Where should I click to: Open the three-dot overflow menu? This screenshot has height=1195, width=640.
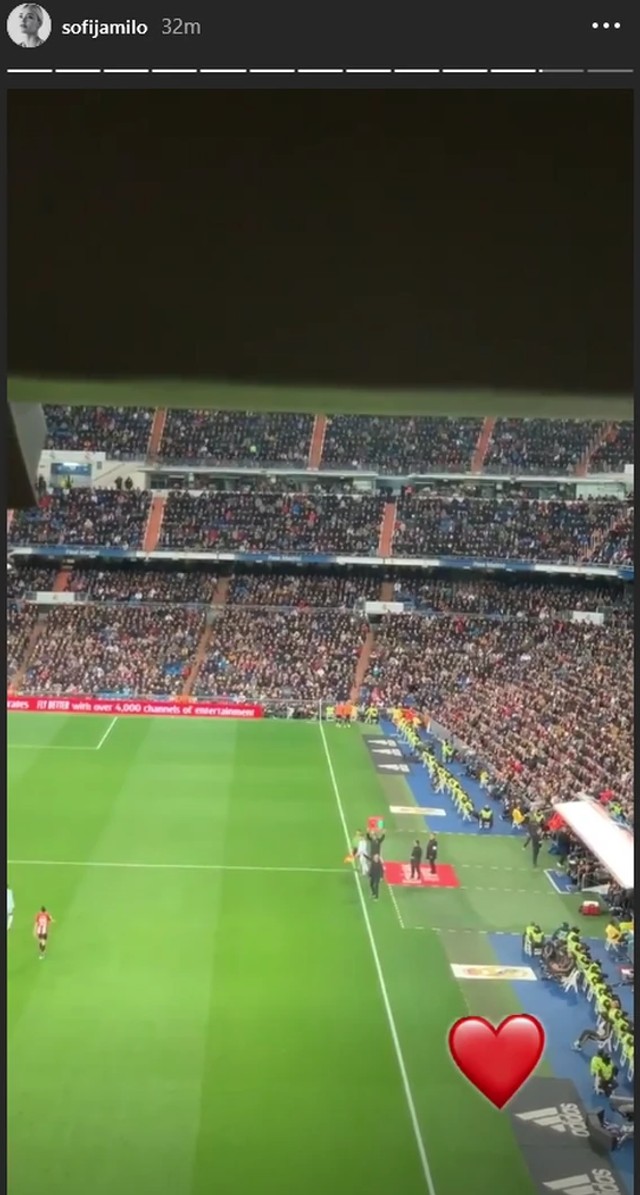(606, 27)
